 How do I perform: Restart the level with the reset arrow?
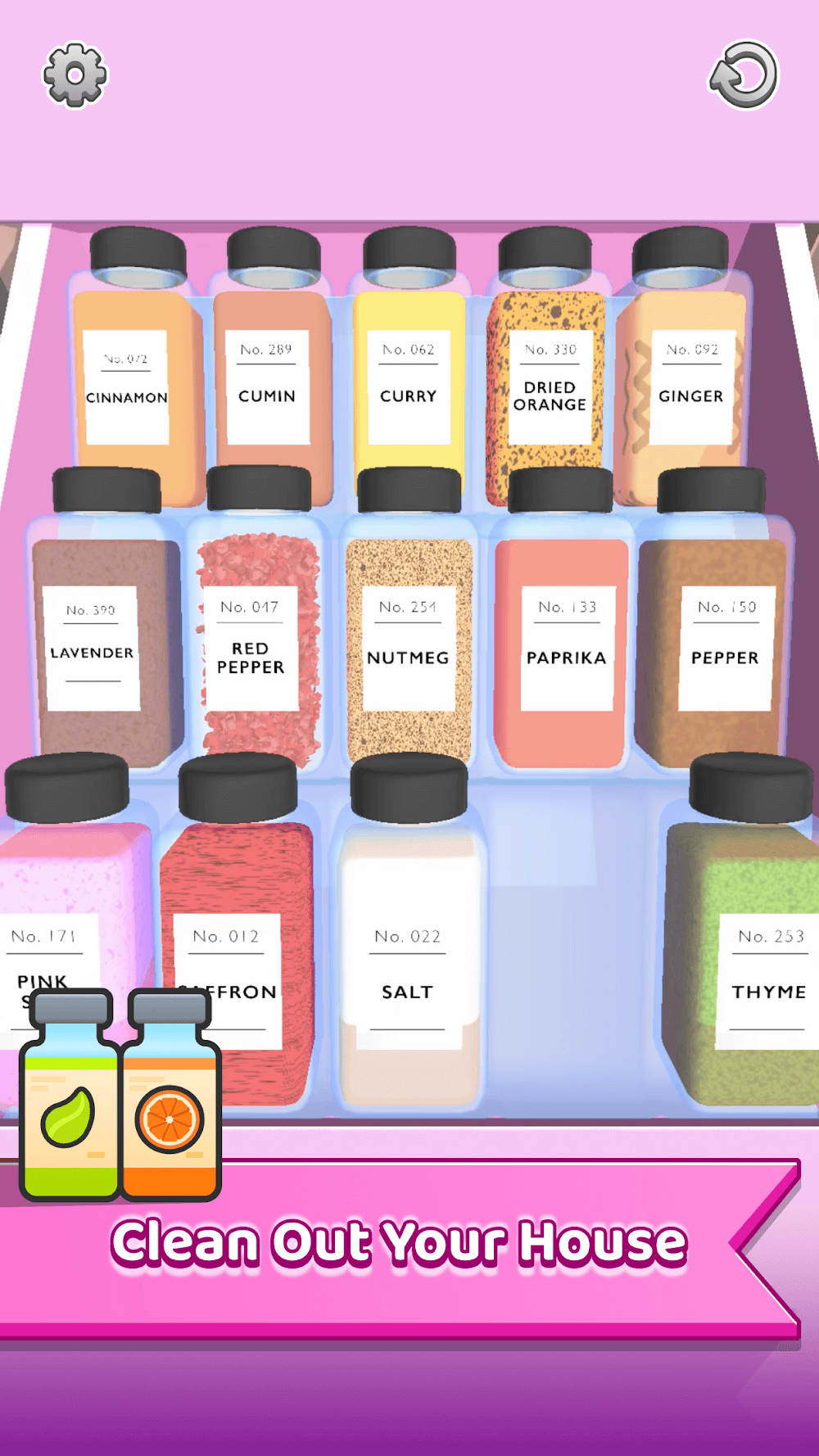click(744, 75)
